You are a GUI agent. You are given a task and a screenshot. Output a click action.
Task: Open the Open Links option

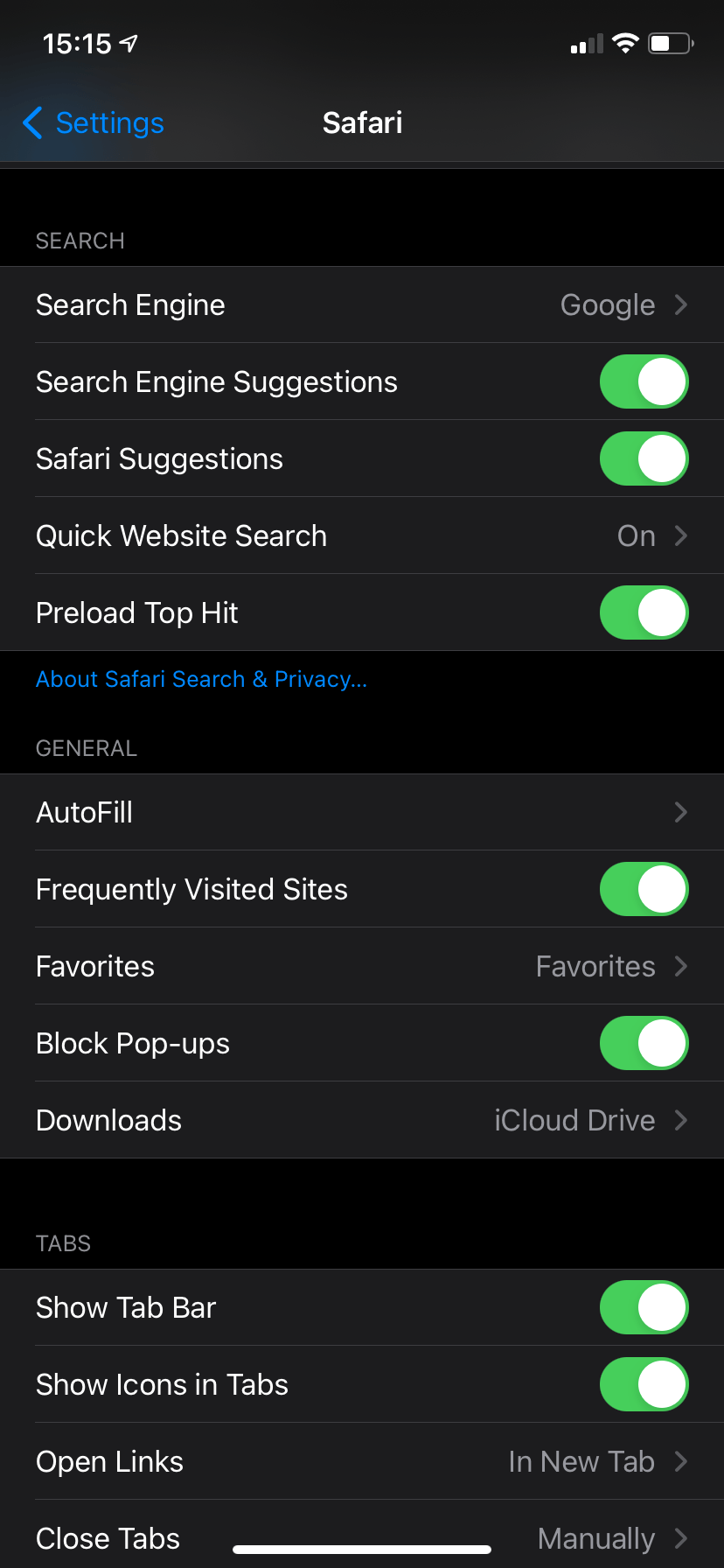[362, 1462]
